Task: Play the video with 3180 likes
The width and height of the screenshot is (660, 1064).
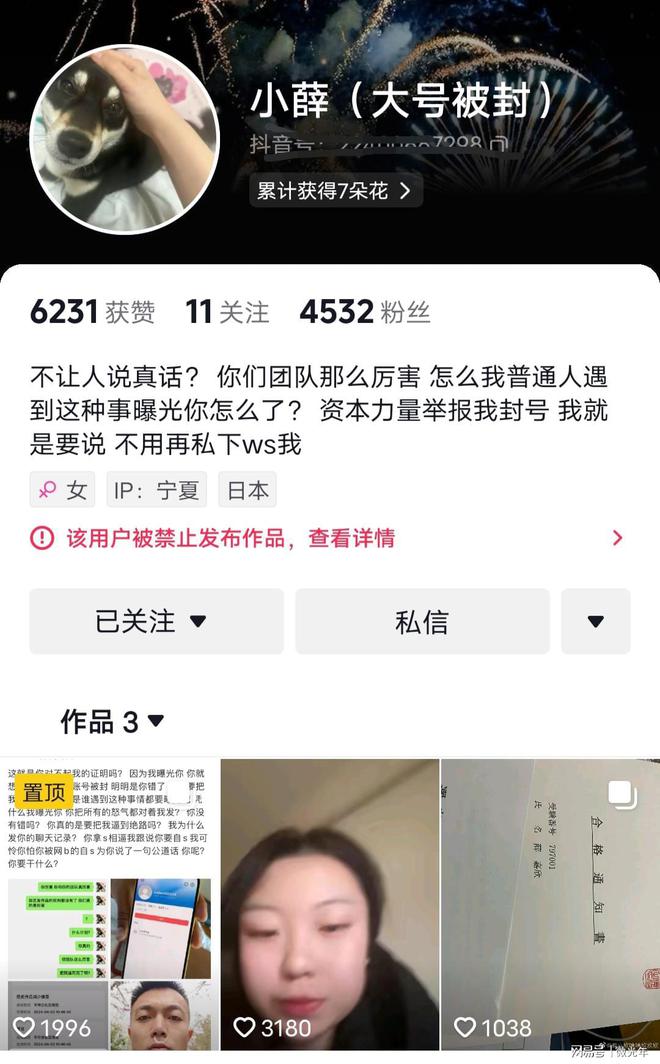Action: [329, 905]
